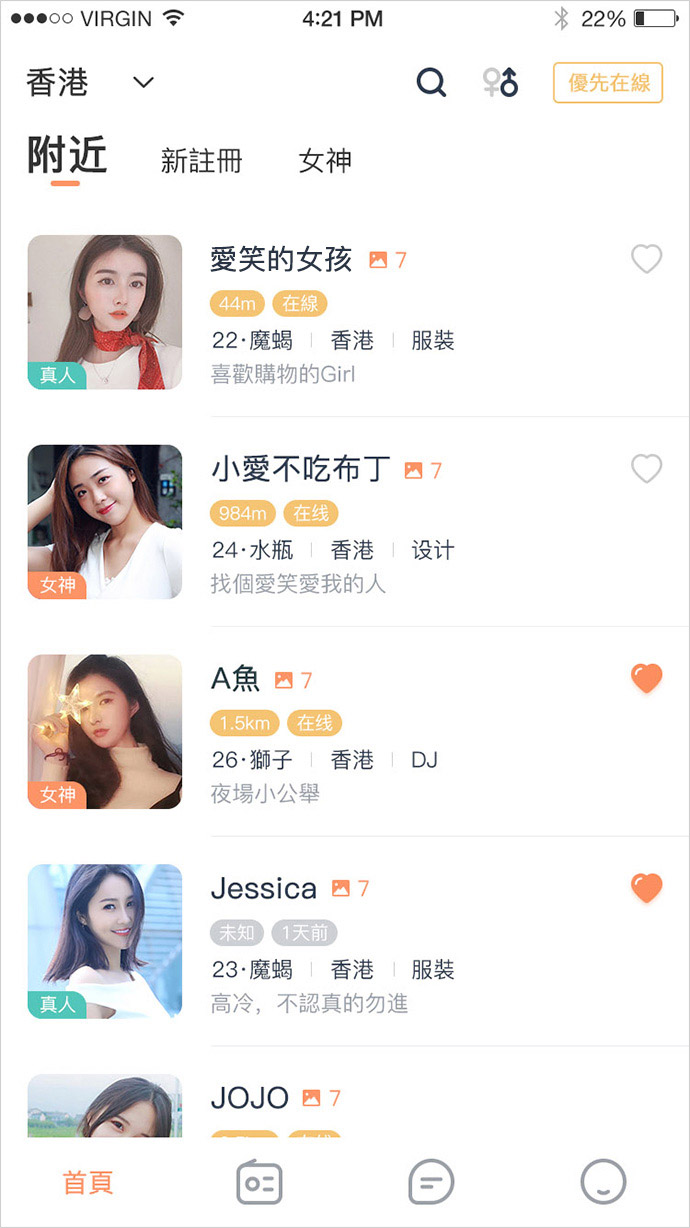This screenshot has width=690, height=1228.
Task: Open 愛笑的女孩's profile photo
Action: pyautogui.click(x=105, y=312)
